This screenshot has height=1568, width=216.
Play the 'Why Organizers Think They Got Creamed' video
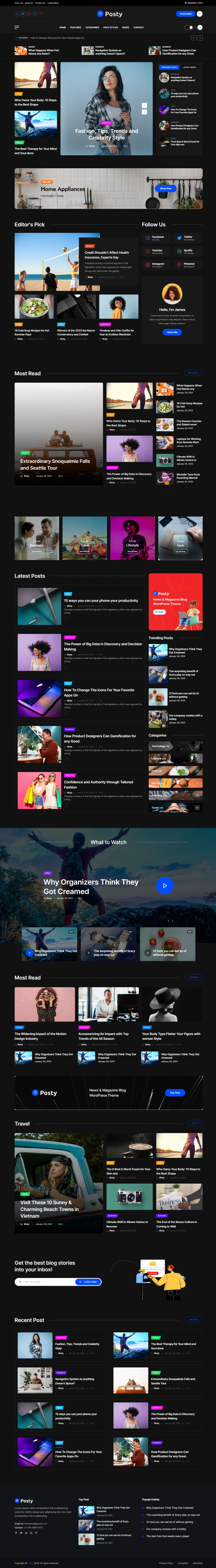point(164,886)
